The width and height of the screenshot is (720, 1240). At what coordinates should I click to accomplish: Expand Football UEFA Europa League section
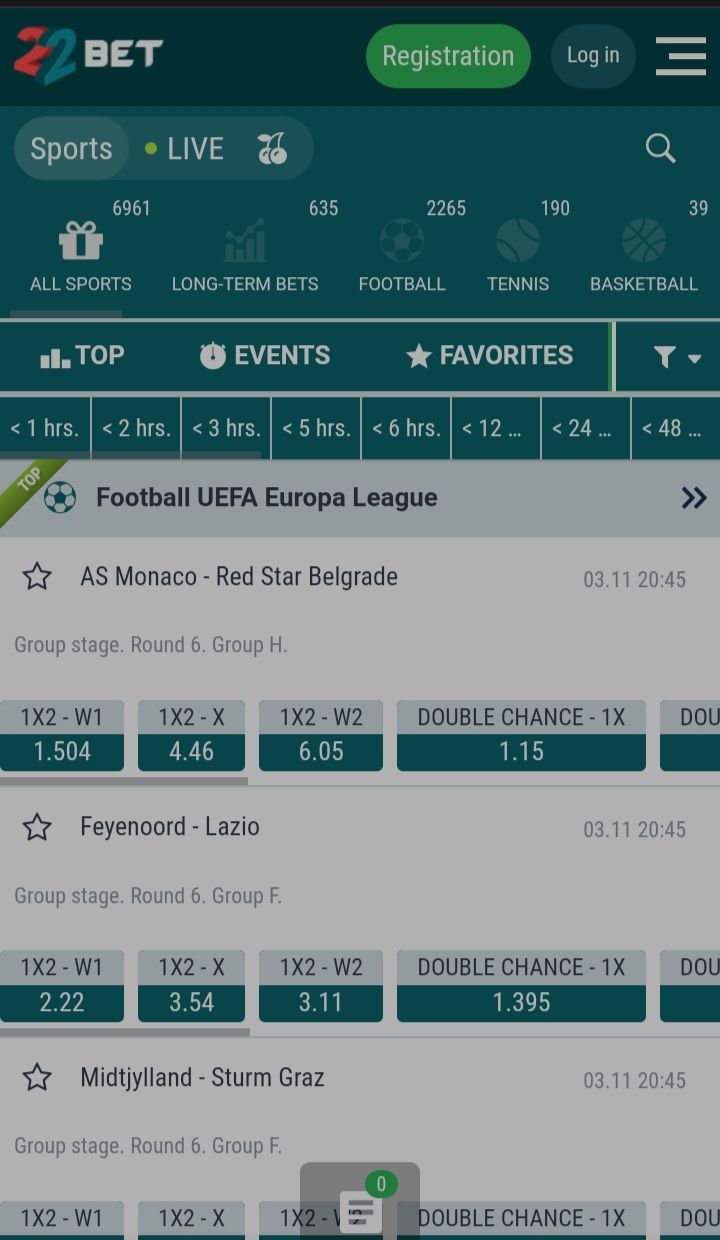694,498
